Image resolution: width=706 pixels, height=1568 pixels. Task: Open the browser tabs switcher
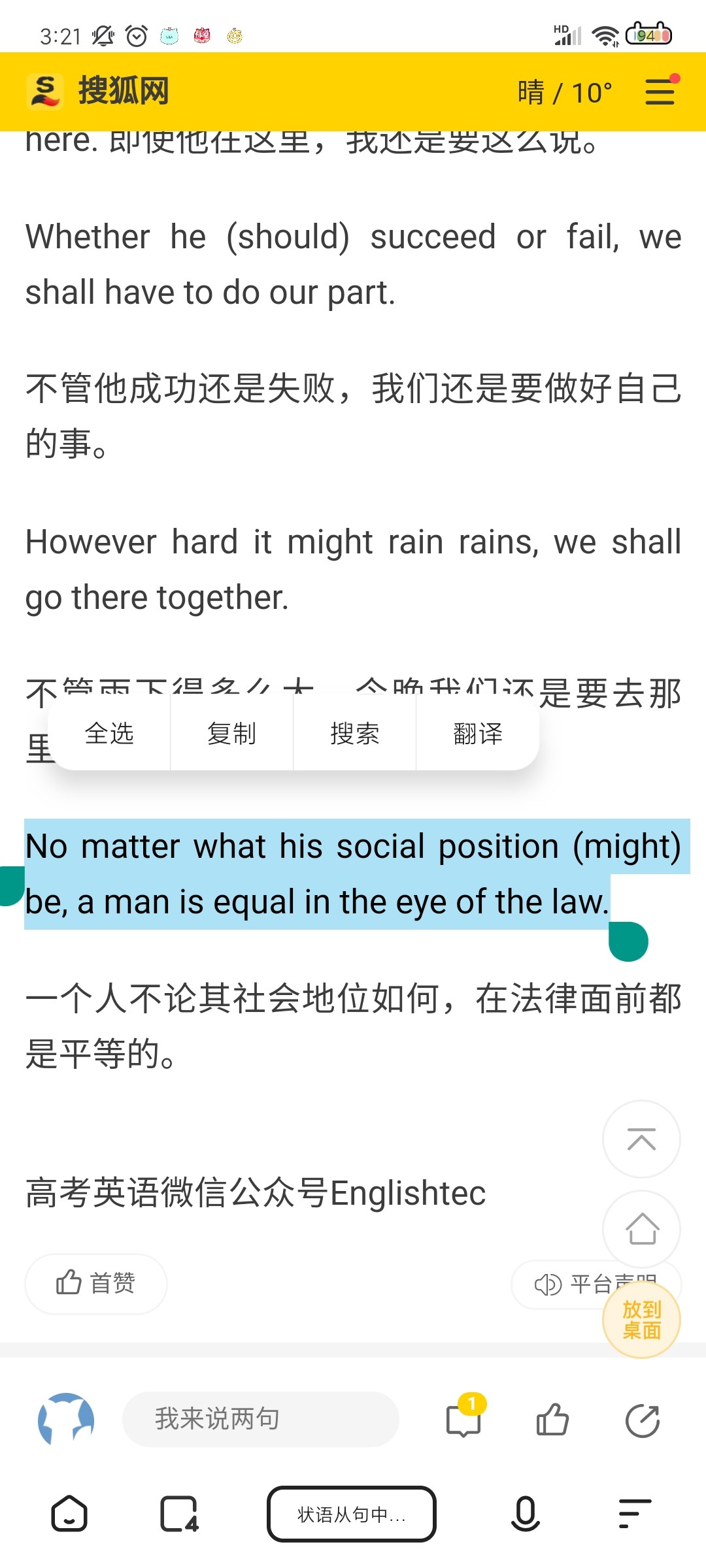coord(178,1514)
